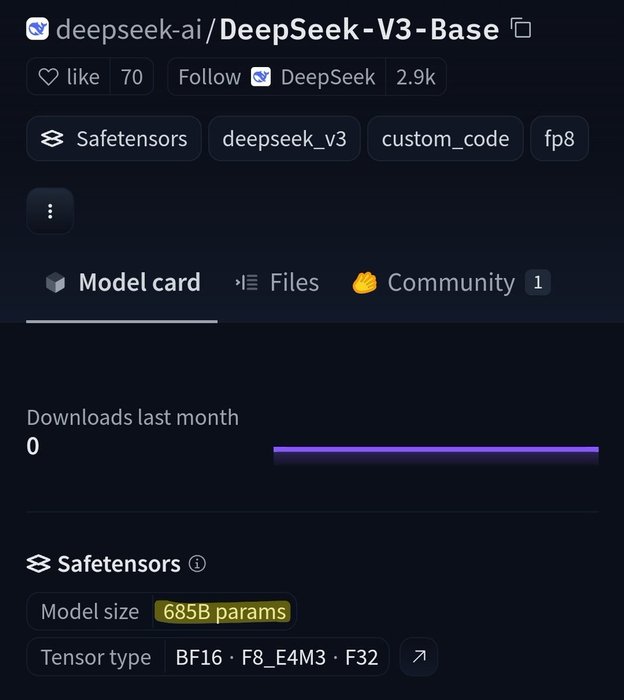Select the custom_code tag
This screenshot has height=700, width=624.
(445, 139)
